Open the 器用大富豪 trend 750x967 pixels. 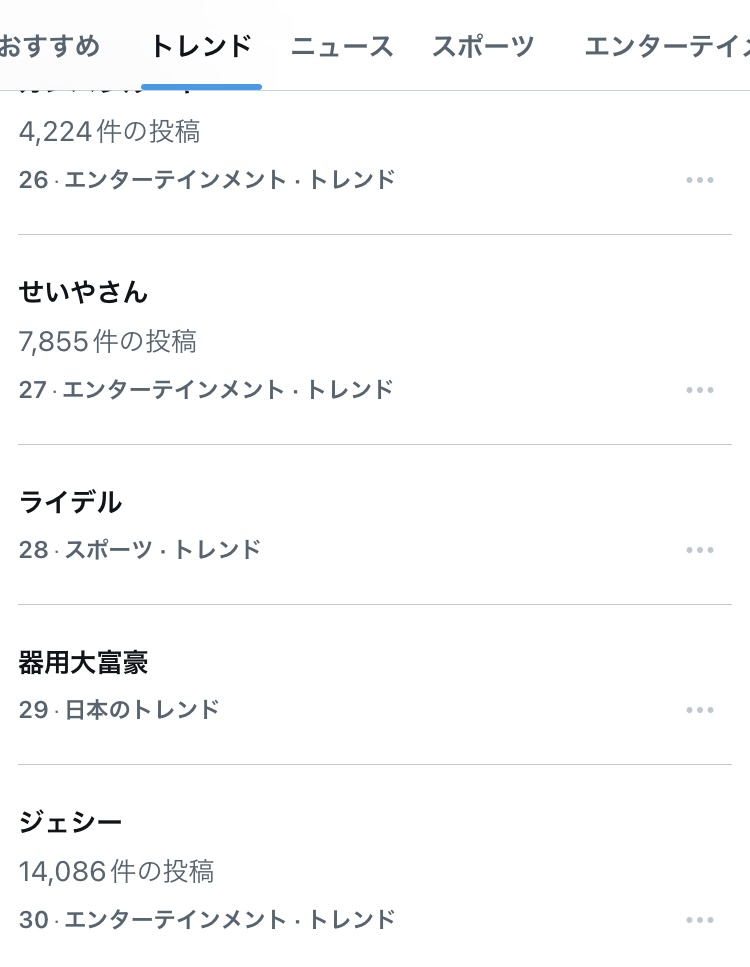[84, 662]
